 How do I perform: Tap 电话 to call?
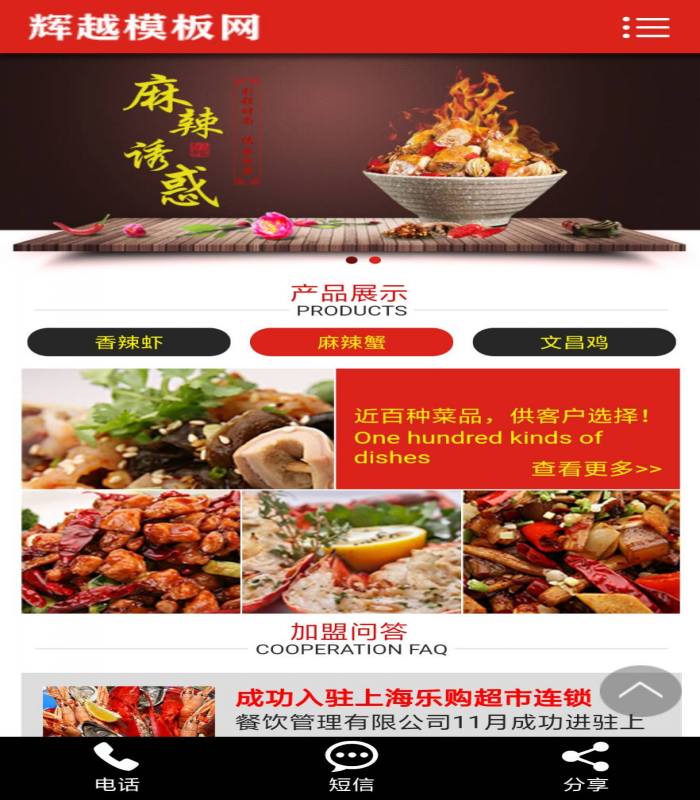click(x=117, y=768)
